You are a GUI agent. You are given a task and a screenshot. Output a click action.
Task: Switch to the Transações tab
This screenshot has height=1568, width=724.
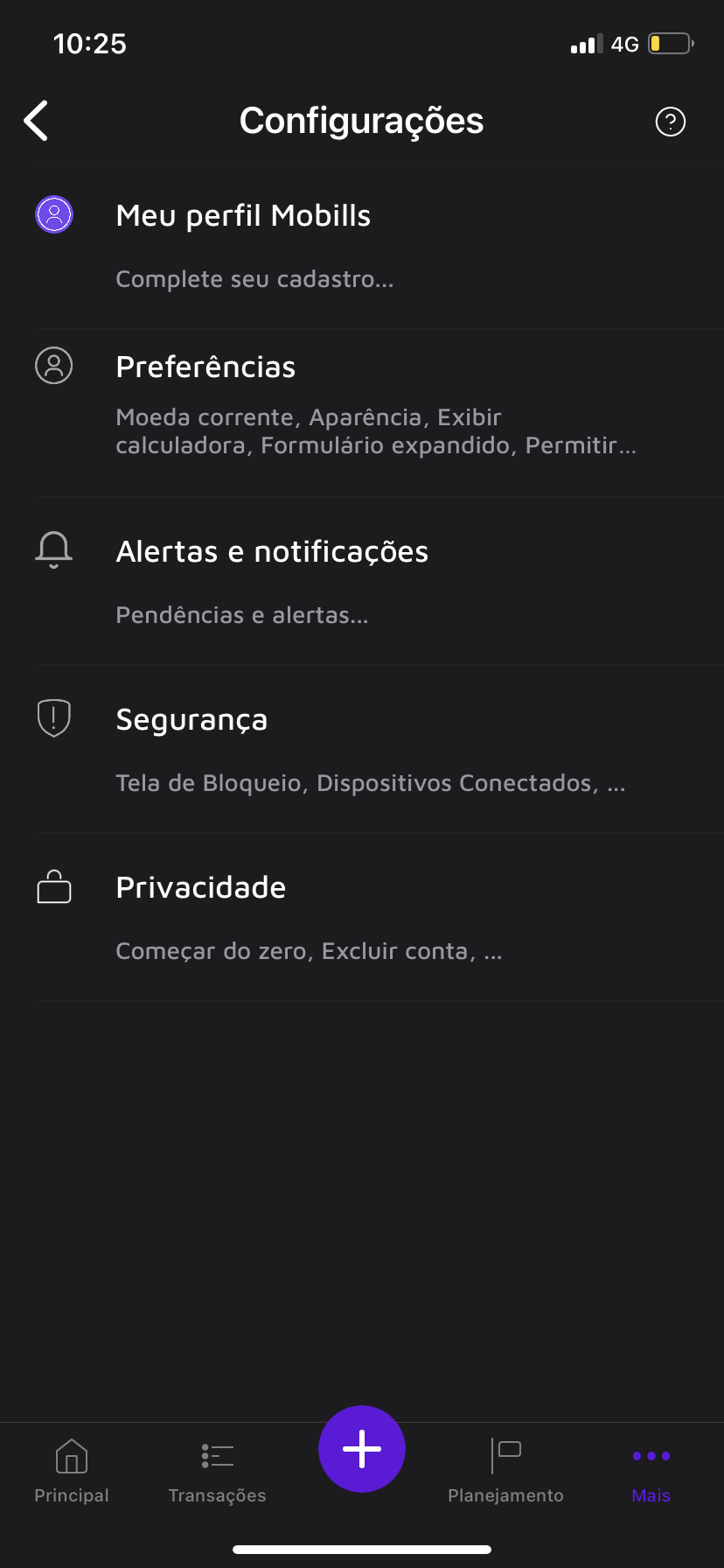pos(217,1470)
